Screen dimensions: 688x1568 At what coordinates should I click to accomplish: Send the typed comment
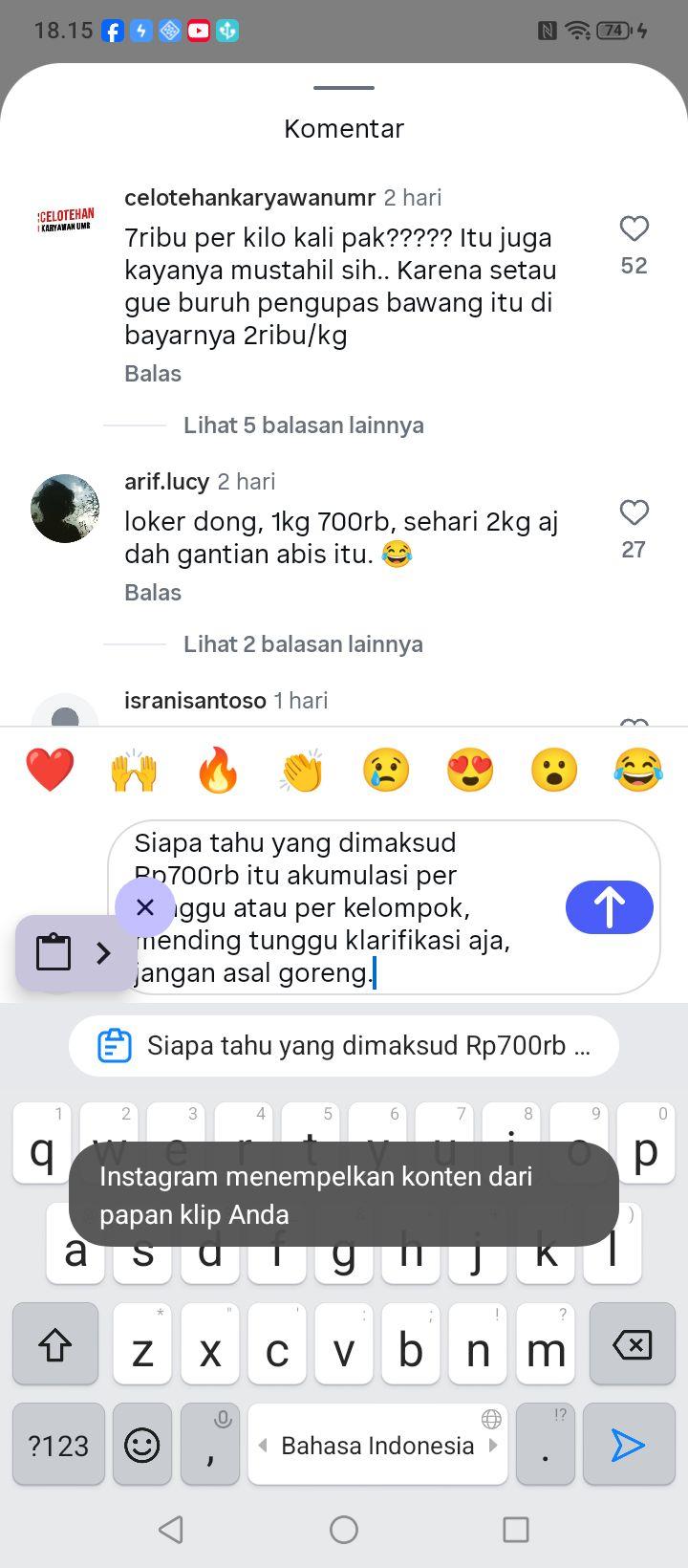(x=610, y=907)
